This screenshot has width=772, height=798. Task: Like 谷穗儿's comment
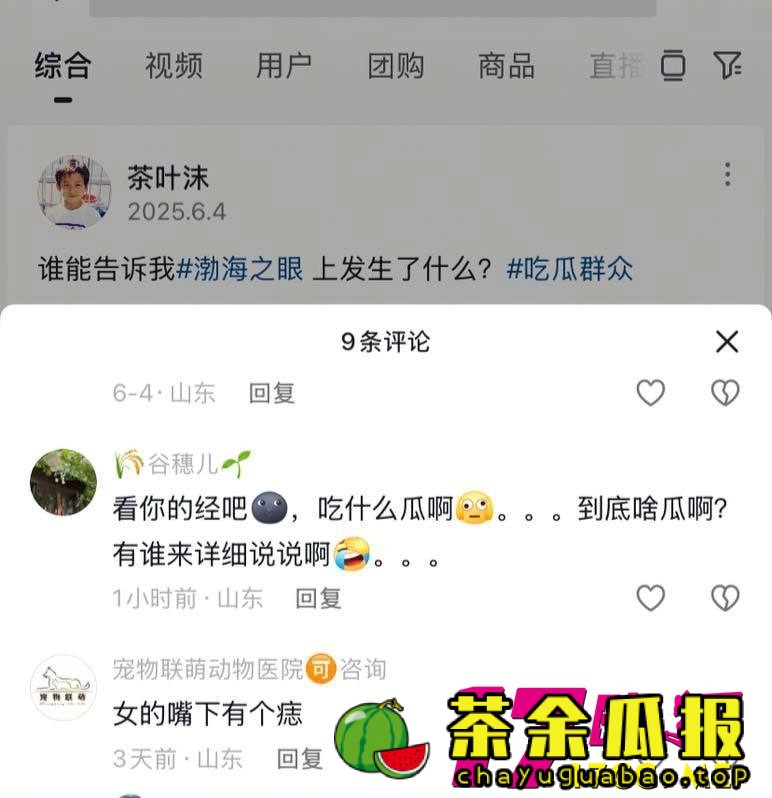[651, 598]
